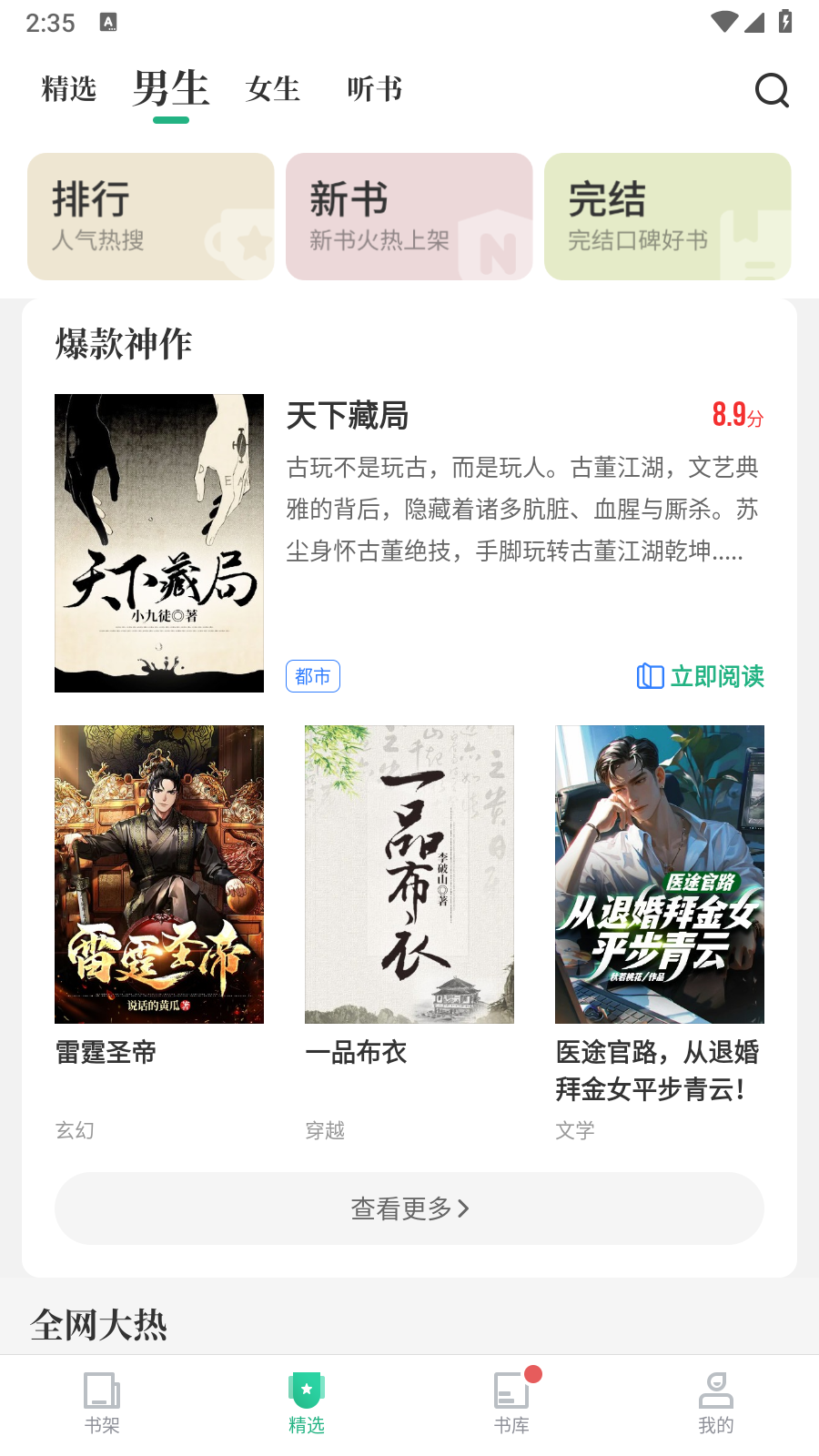Open the book 一品布衣
The width and height of the screenshot is (819, 1456).
409,875
